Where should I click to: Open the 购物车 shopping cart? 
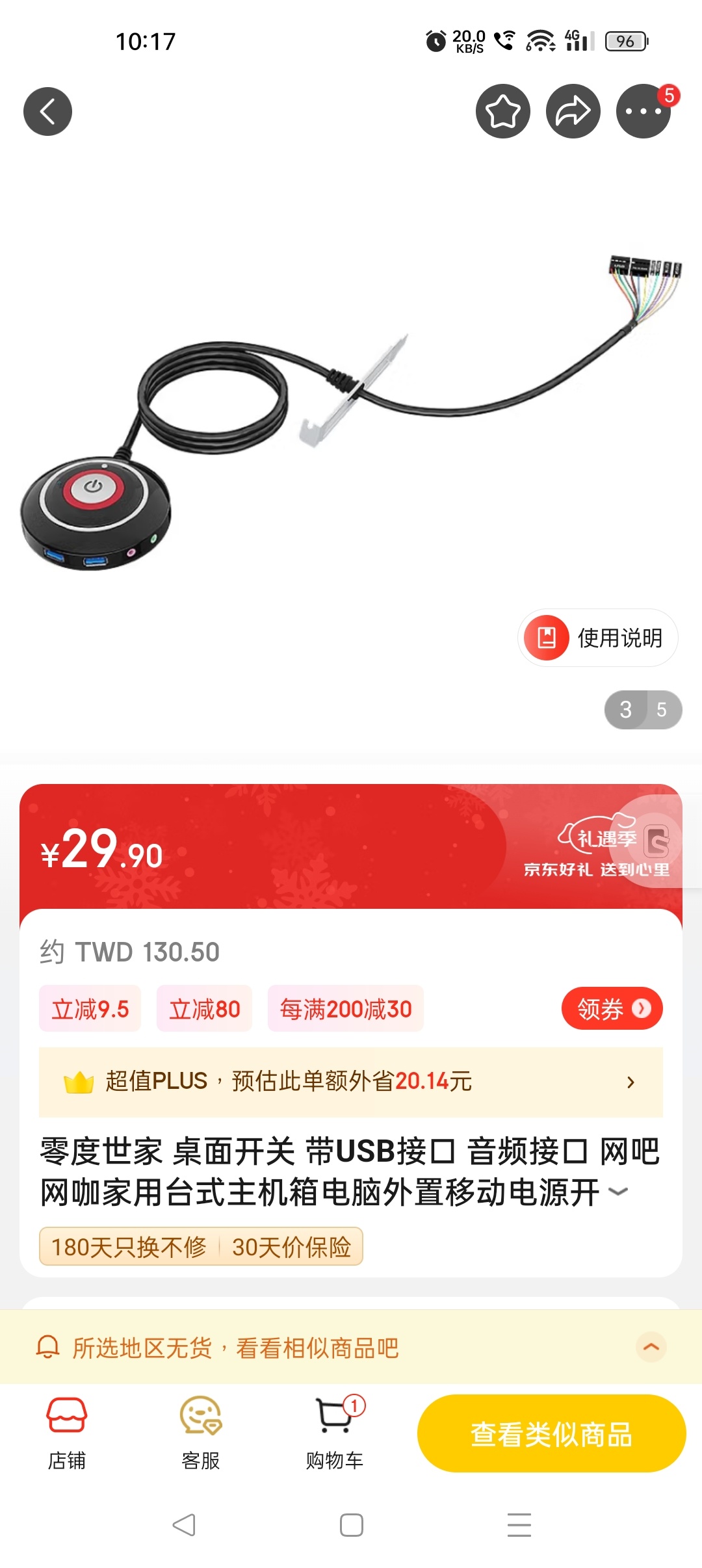click(335, 1433)
